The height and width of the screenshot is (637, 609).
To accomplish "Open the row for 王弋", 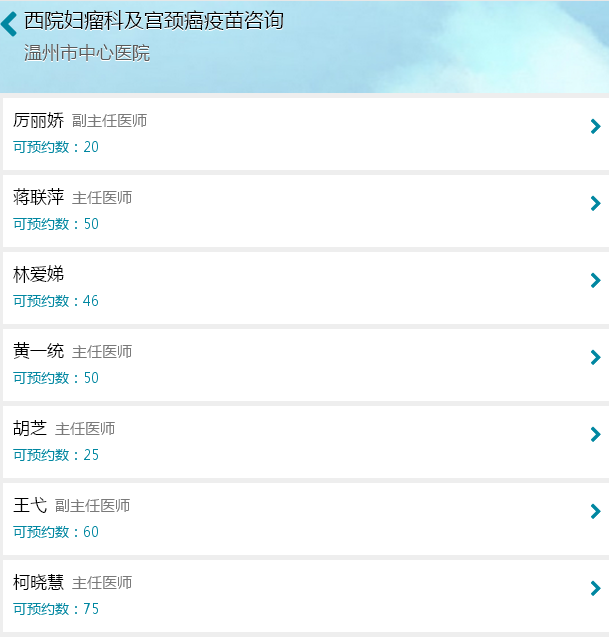I will [x=304, y=518].
